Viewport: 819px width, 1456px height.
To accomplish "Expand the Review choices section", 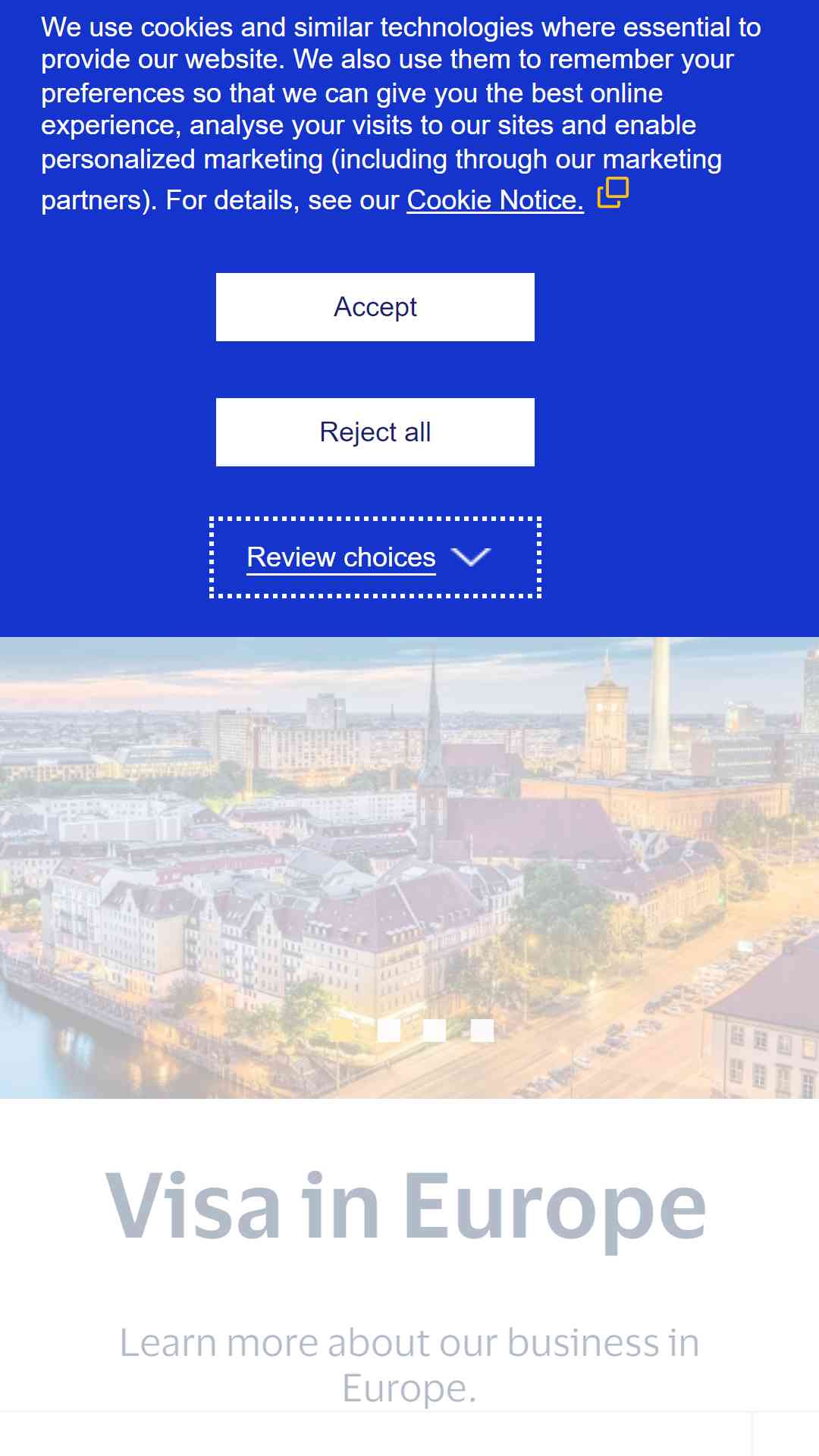I will tap(375, 557).
